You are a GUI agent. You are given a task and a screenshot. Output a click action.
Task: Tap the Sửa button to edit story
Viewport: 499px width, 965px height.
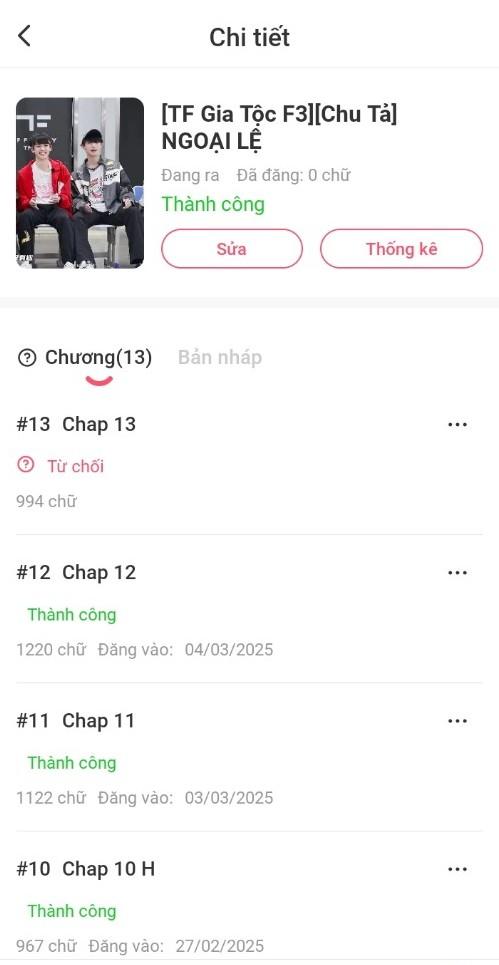232,249
